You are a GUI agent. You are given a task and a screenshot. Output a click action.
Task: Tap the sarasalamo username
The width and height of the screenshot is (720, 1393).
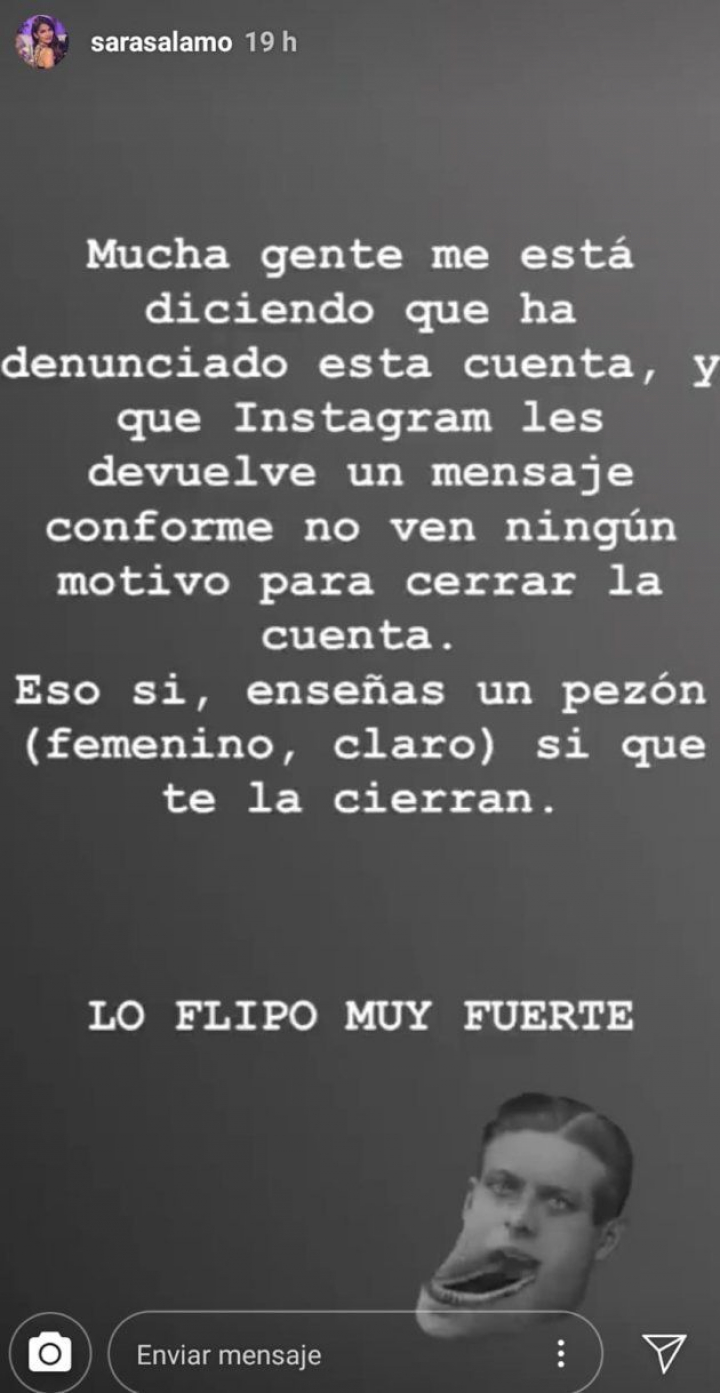click(x=161, y=43)
